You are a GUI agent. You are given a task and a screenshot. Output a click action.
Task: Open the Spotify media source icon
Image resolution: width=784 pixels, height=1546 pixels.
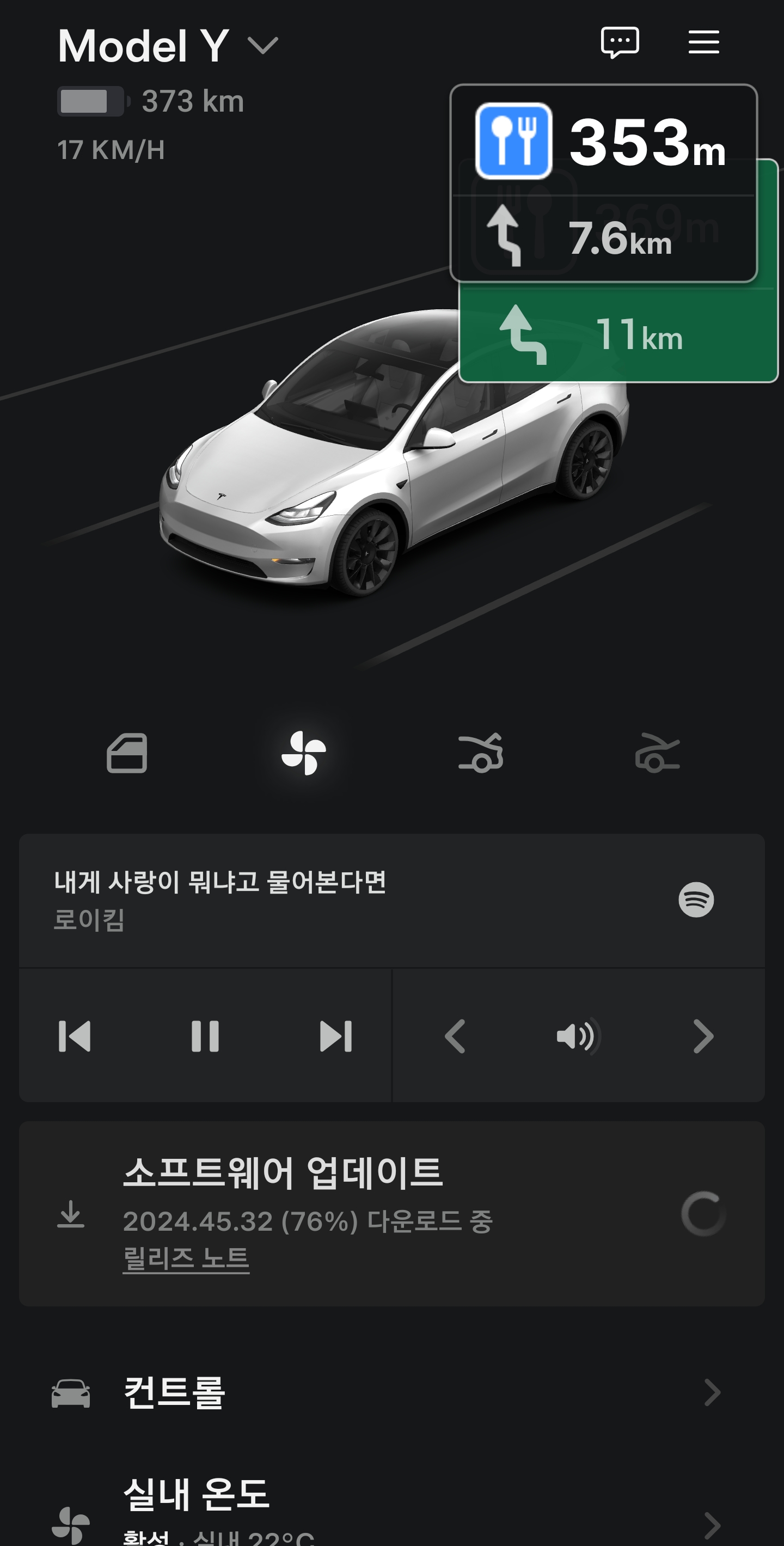696,900
